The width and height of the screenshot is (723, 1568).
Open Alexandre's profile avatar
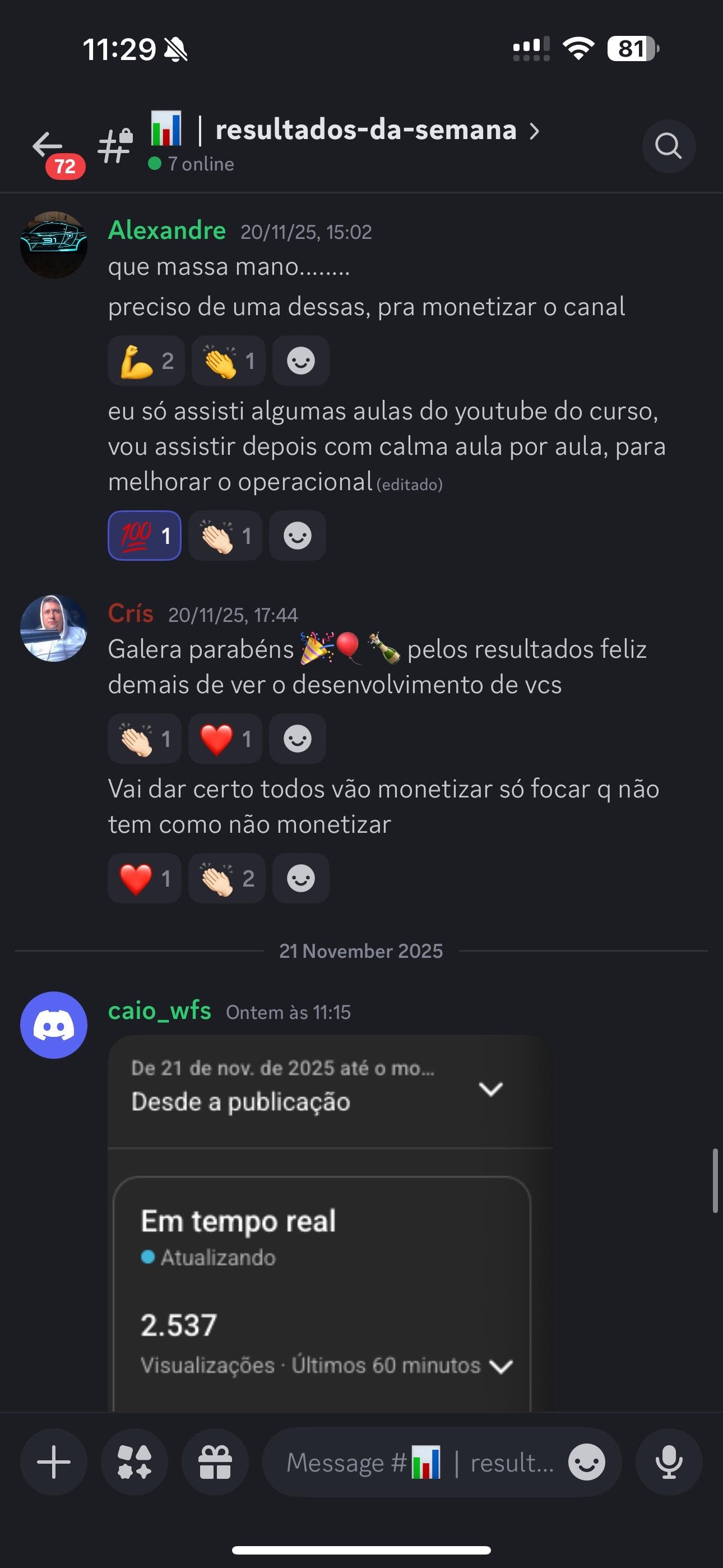tap(54, 245)
